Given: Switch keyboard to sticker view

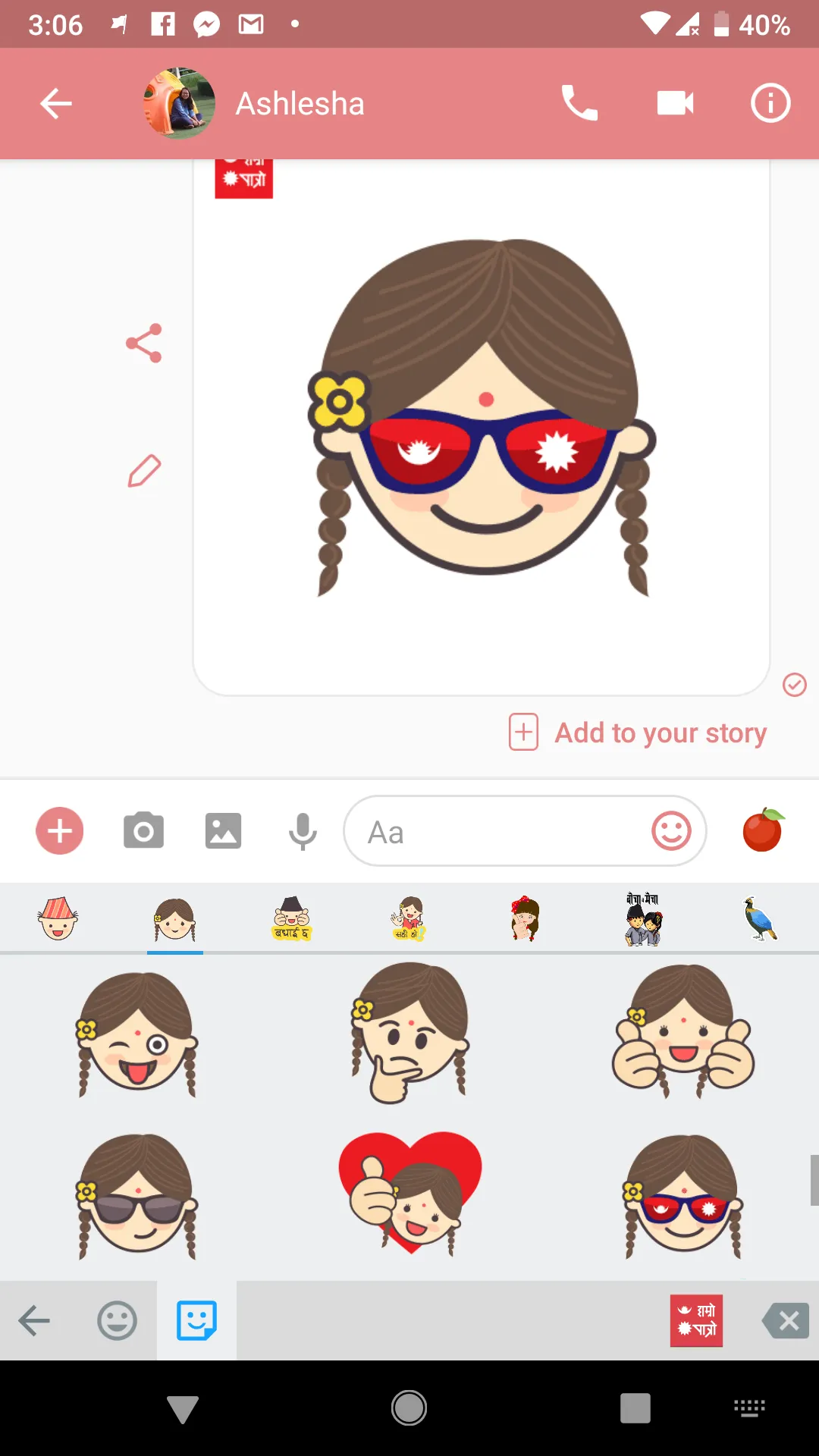Looking at the screenshot, I should (x=196, y=1320).
